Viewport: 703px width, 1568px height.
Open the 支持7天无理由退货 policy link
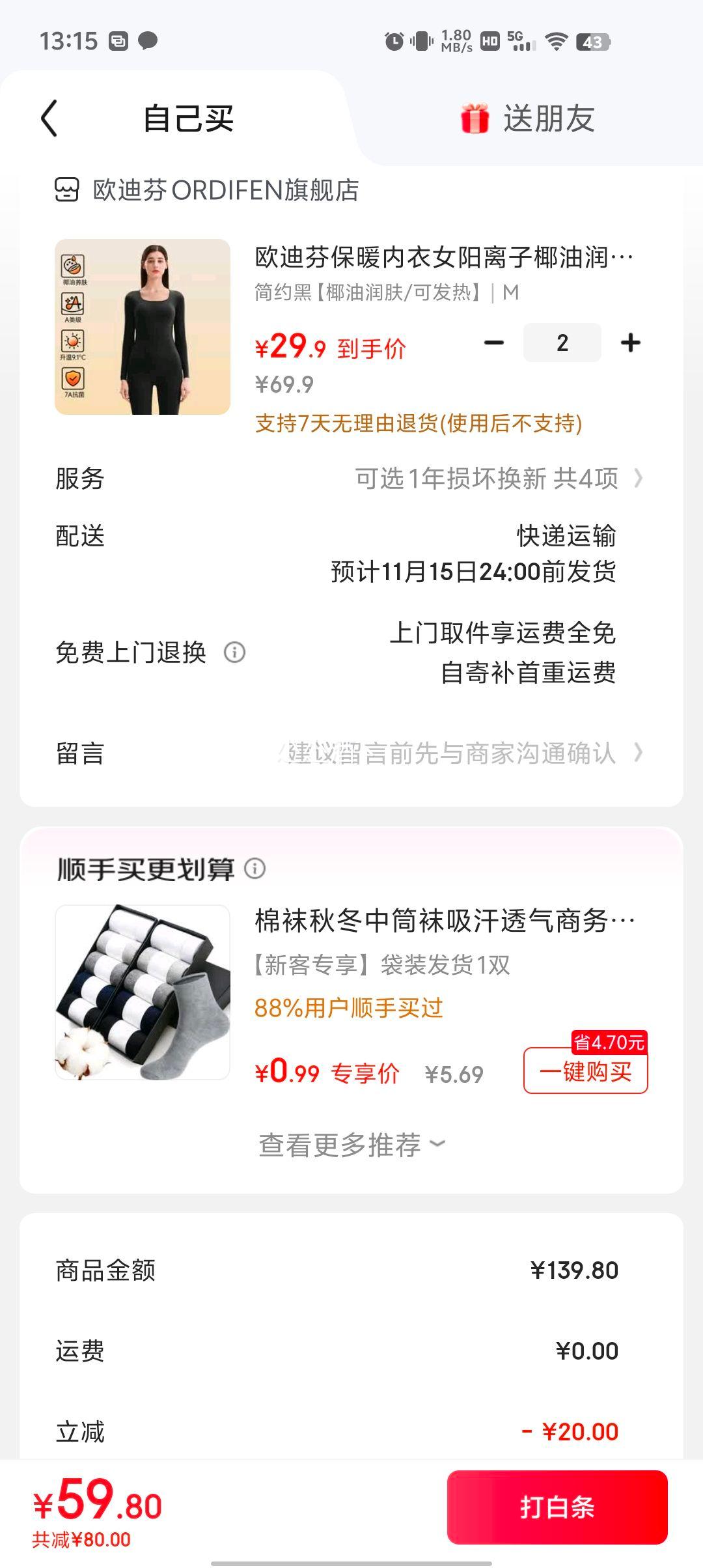pos(420,425)
